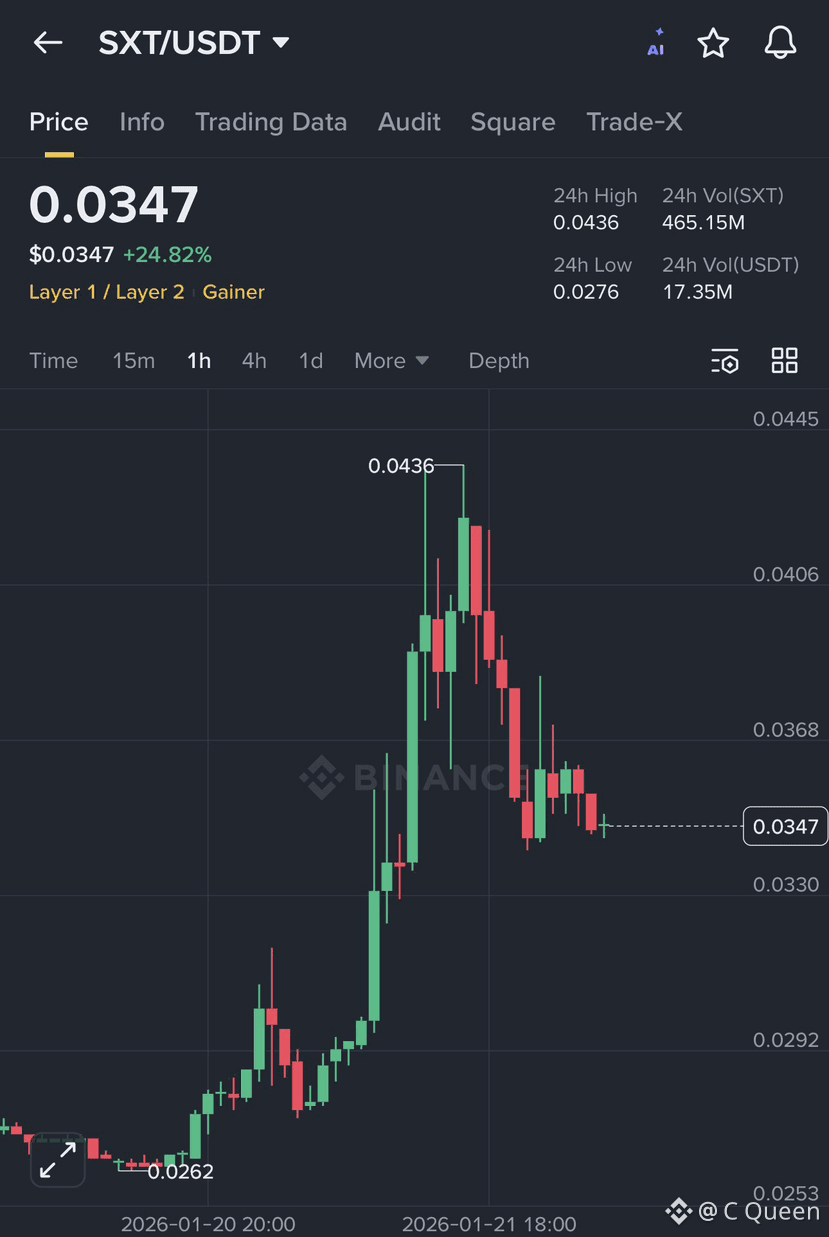The height and width of the screenshot is (1237, 829).
Task: Open the chart layout grid icon
Action: point(784,361)
